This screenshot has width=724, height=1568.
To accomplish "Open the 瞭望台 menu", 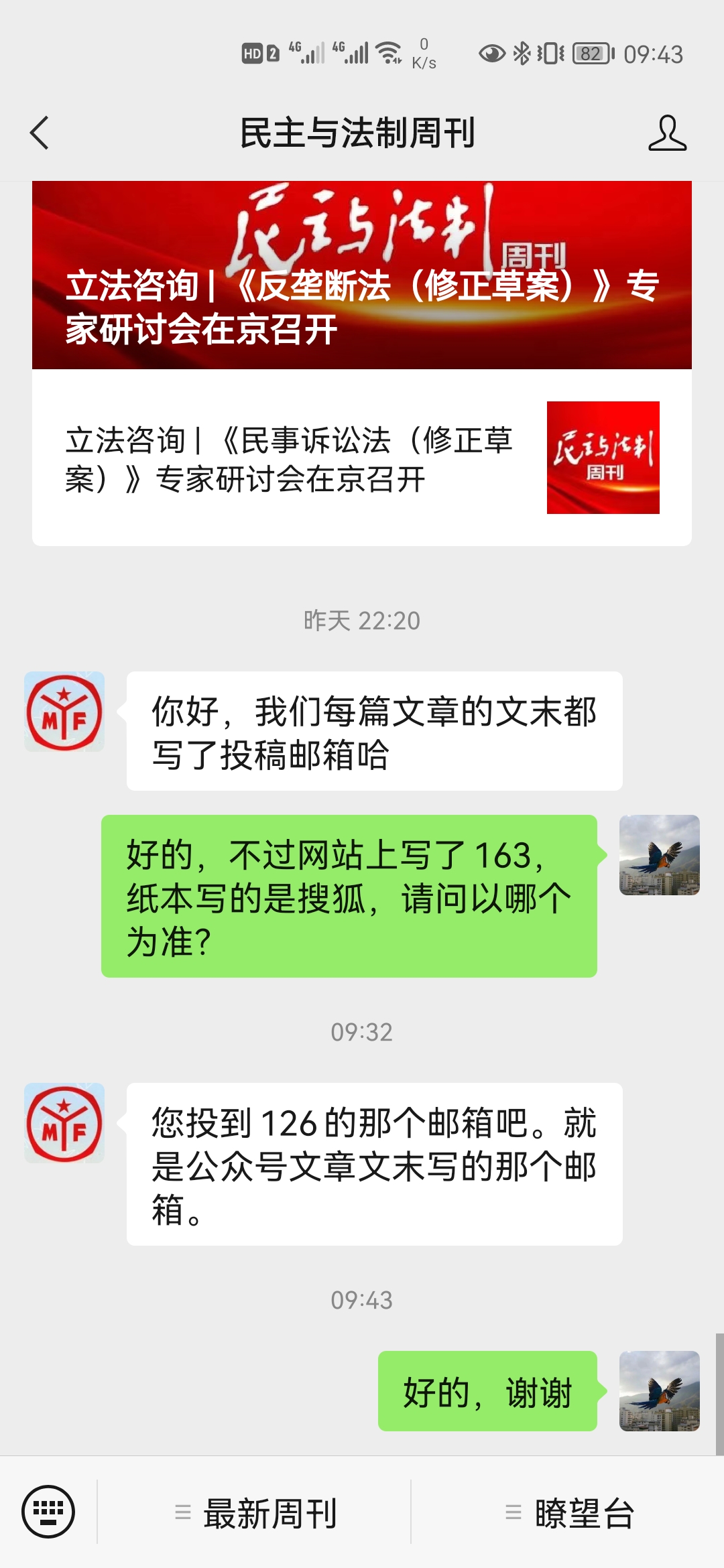I will (x=570, y=1513).
